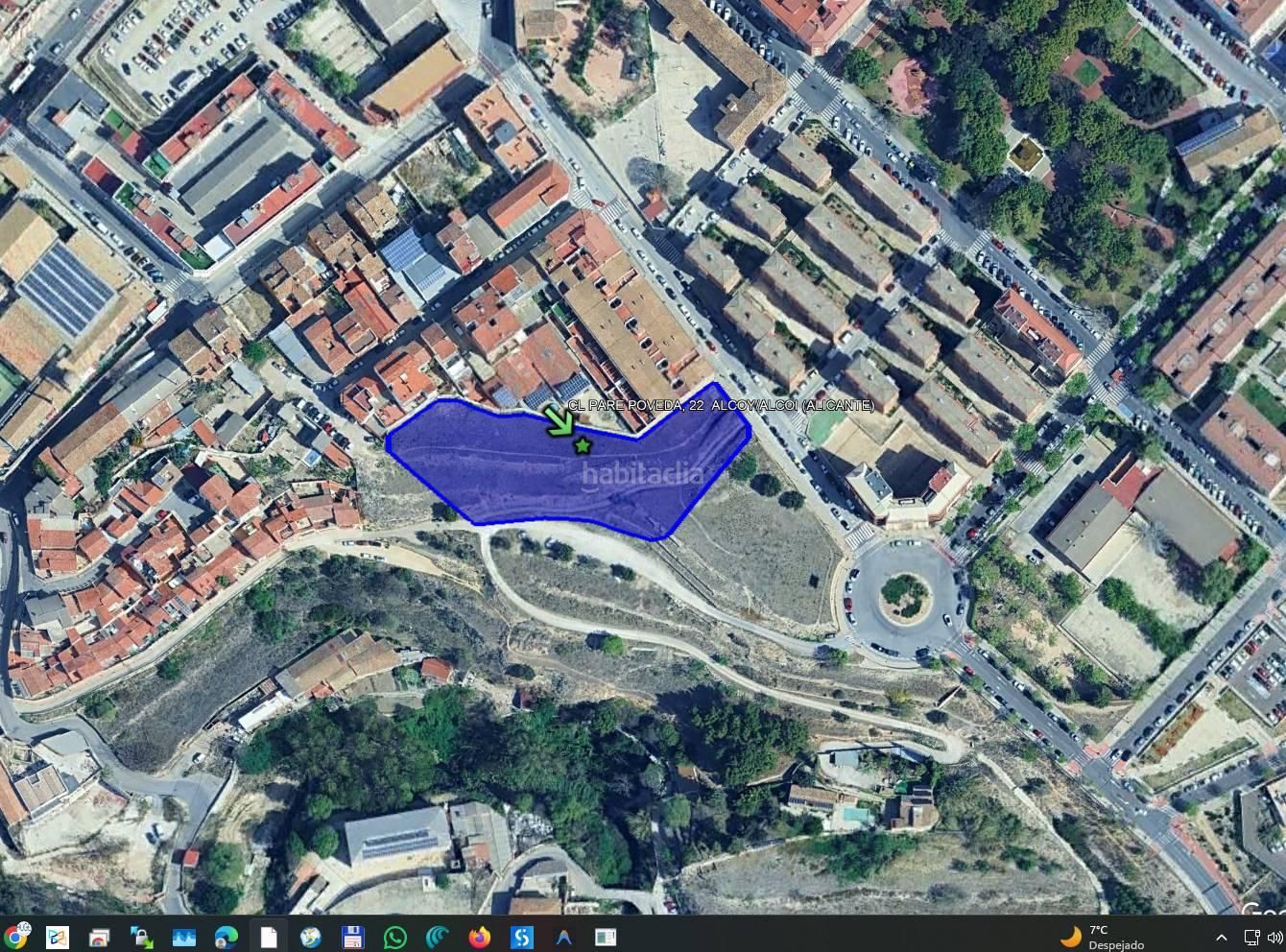The height and width of the screenshot is (952, 1286).
Task: Open the globe icon app in taskbar
Action: 310,937
